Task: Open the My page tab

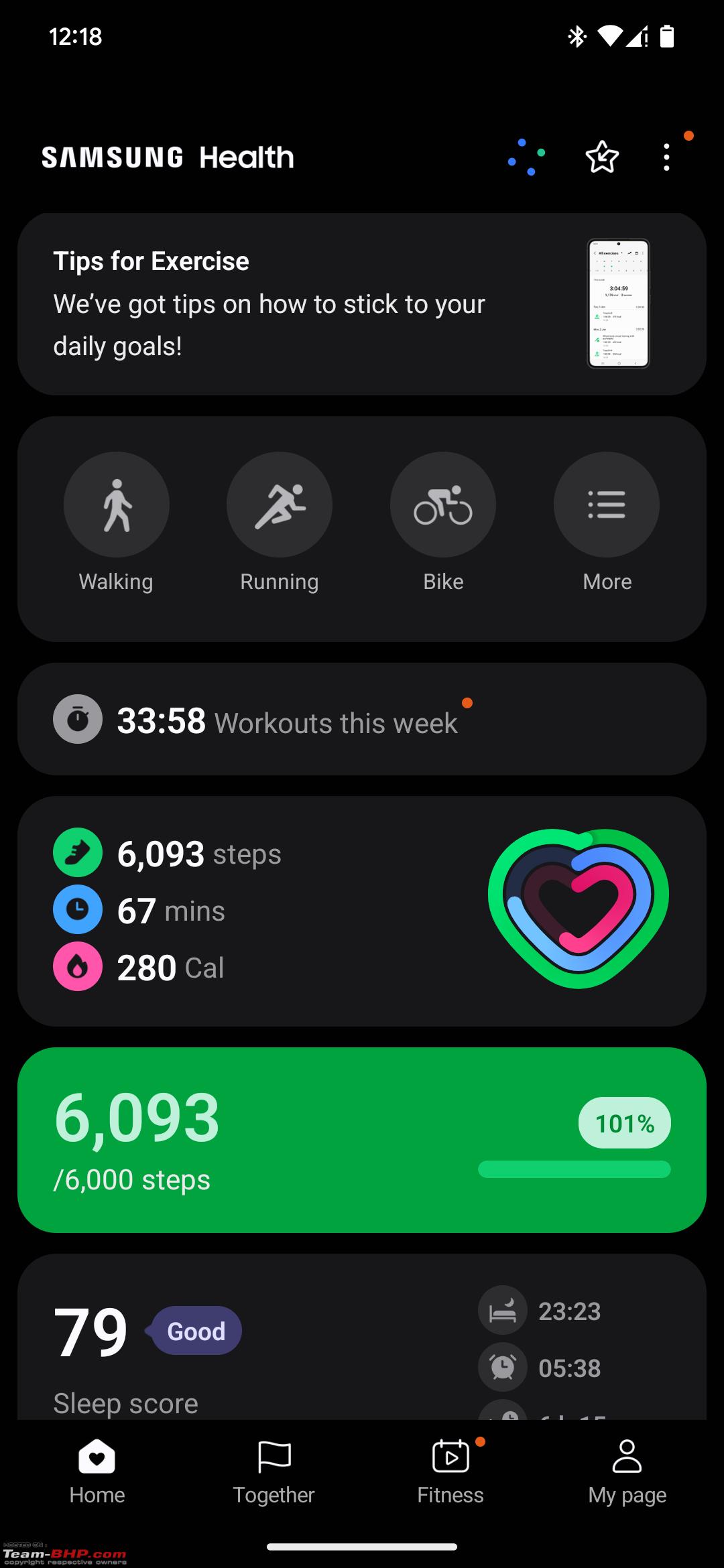Action: [627, 1471]
